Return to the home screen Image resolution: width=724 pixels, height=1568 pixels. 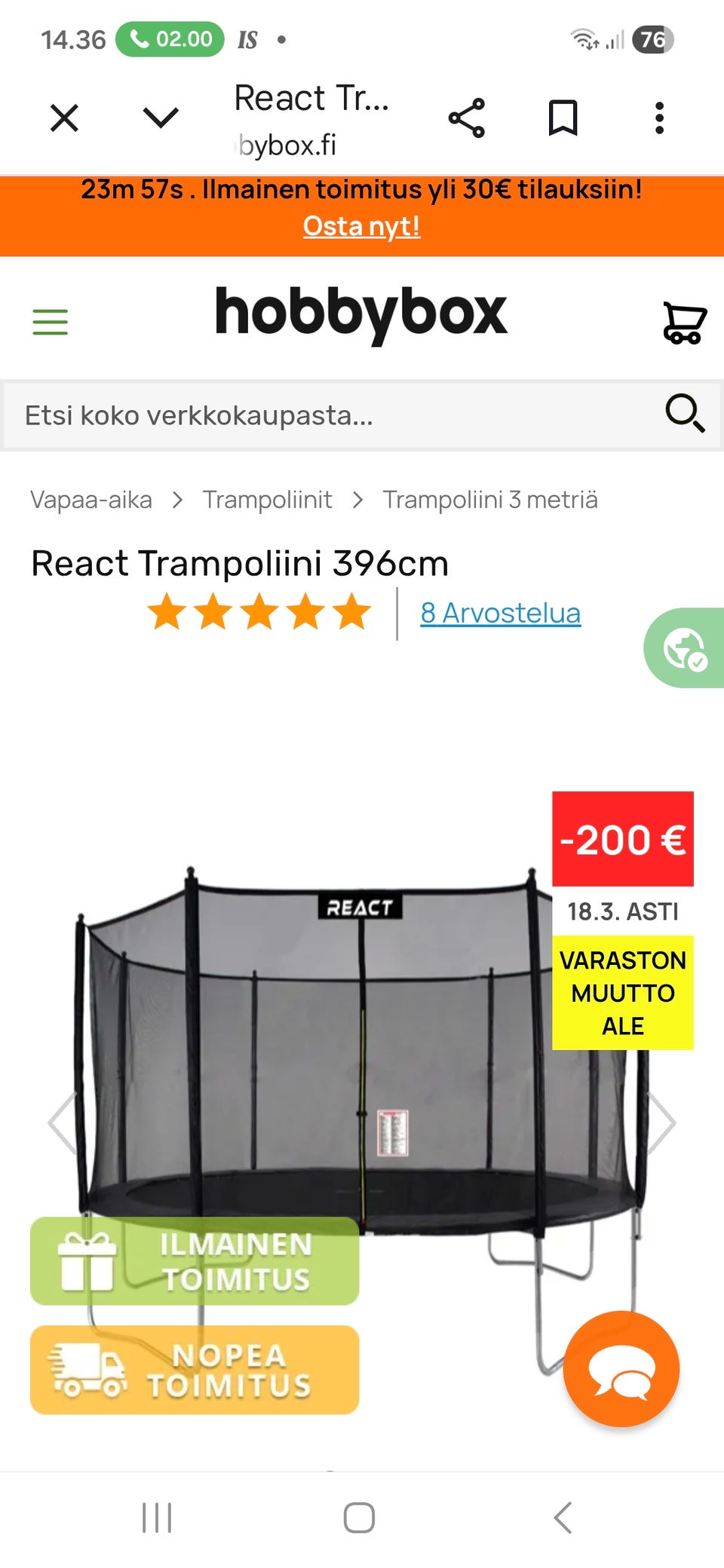click(359, 1517)
